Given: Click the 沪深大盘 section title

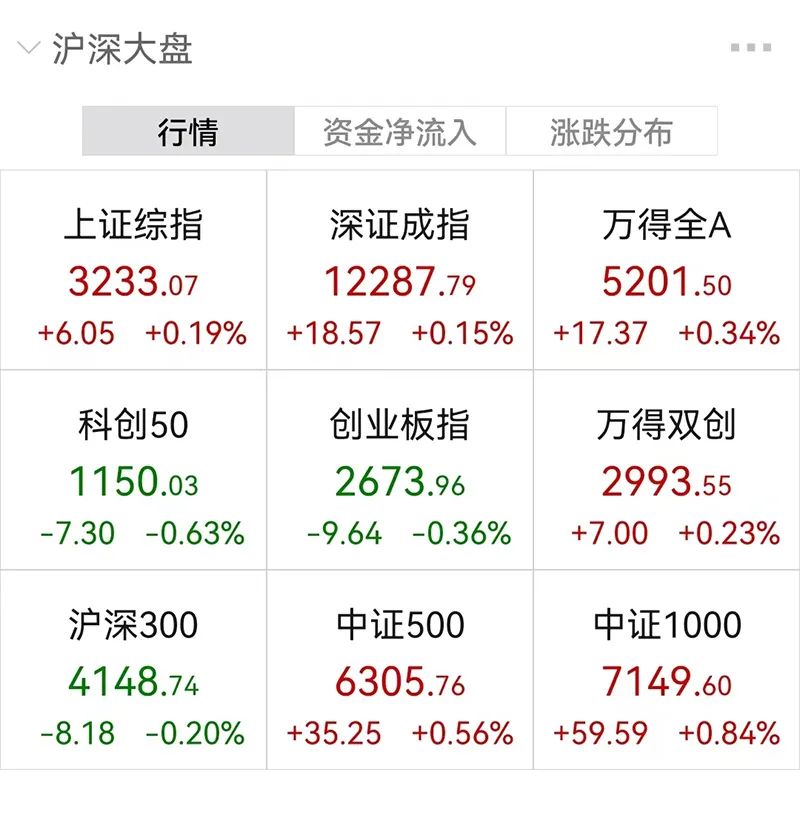Looking at the screenshot, I should 125,44.
